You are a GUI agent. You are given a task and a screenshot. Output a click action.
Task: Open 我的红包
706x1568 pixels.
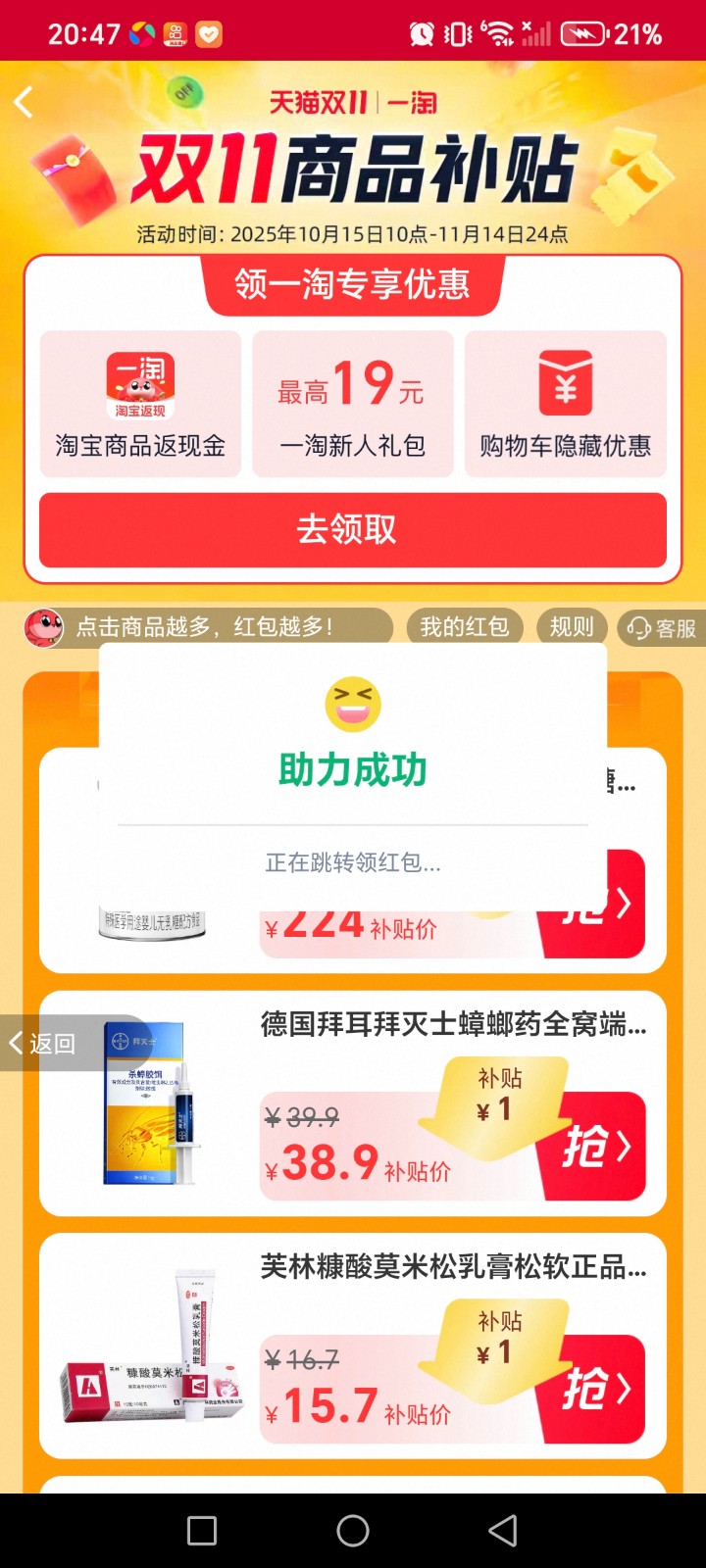coord(465,627)
